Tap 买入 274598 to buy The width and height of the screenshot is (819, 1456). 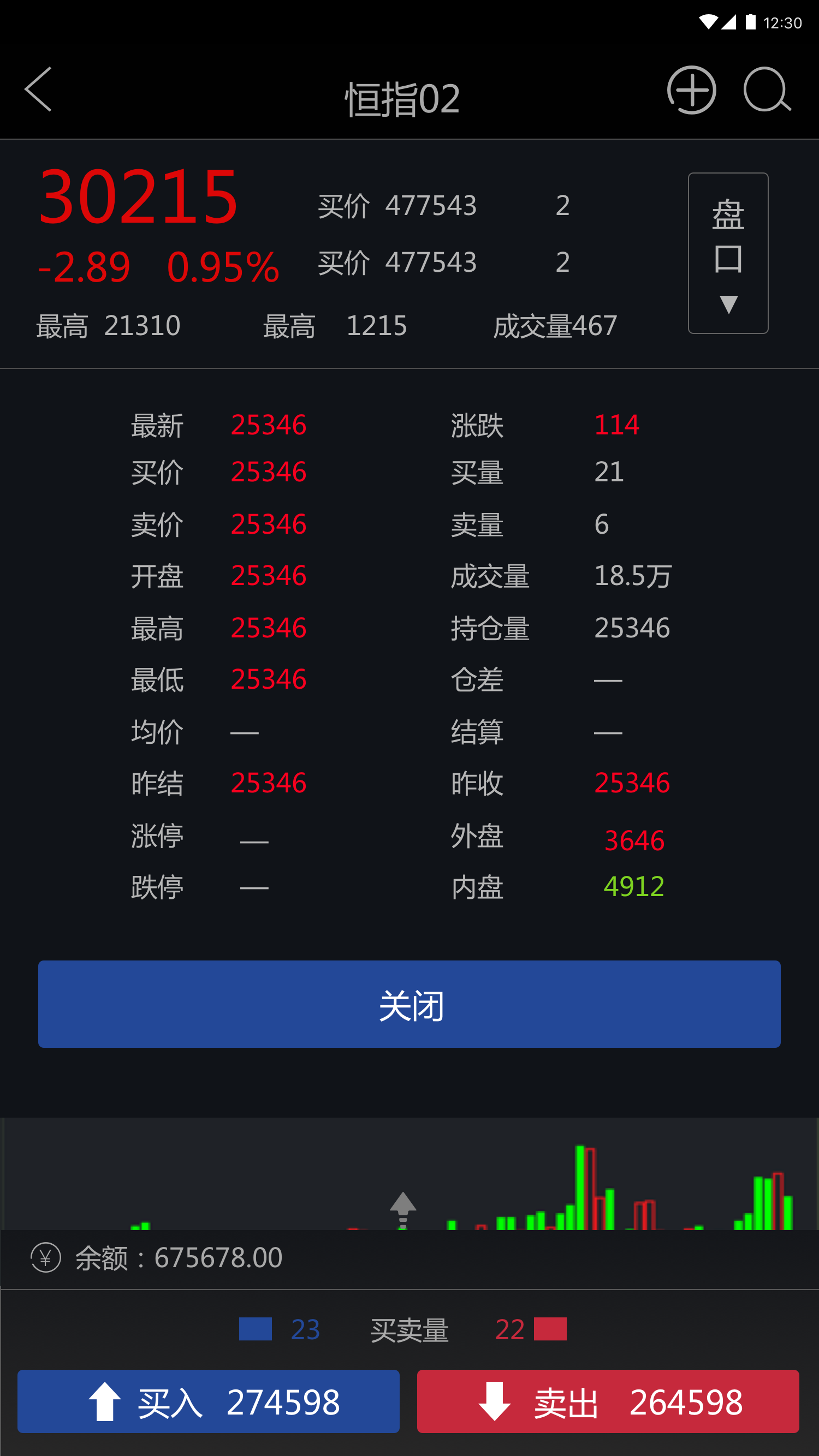[x=208, y=1401]
